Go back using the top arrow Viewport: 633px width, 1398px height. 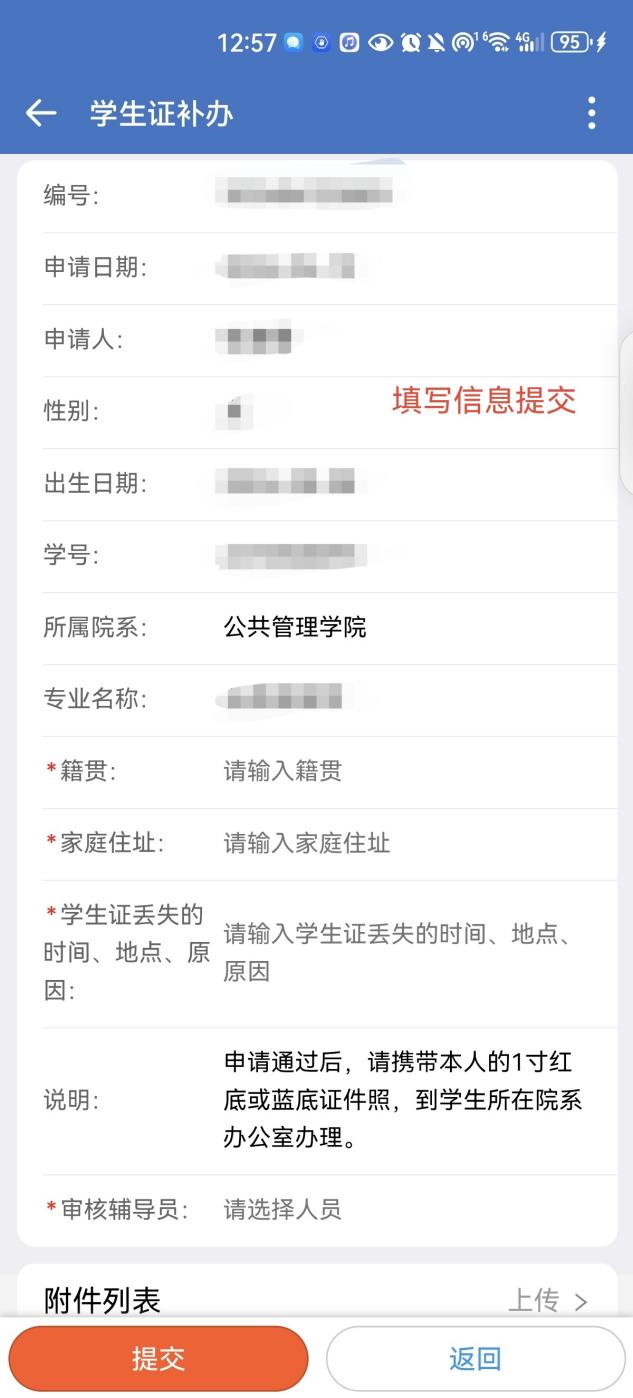point(41,114)
